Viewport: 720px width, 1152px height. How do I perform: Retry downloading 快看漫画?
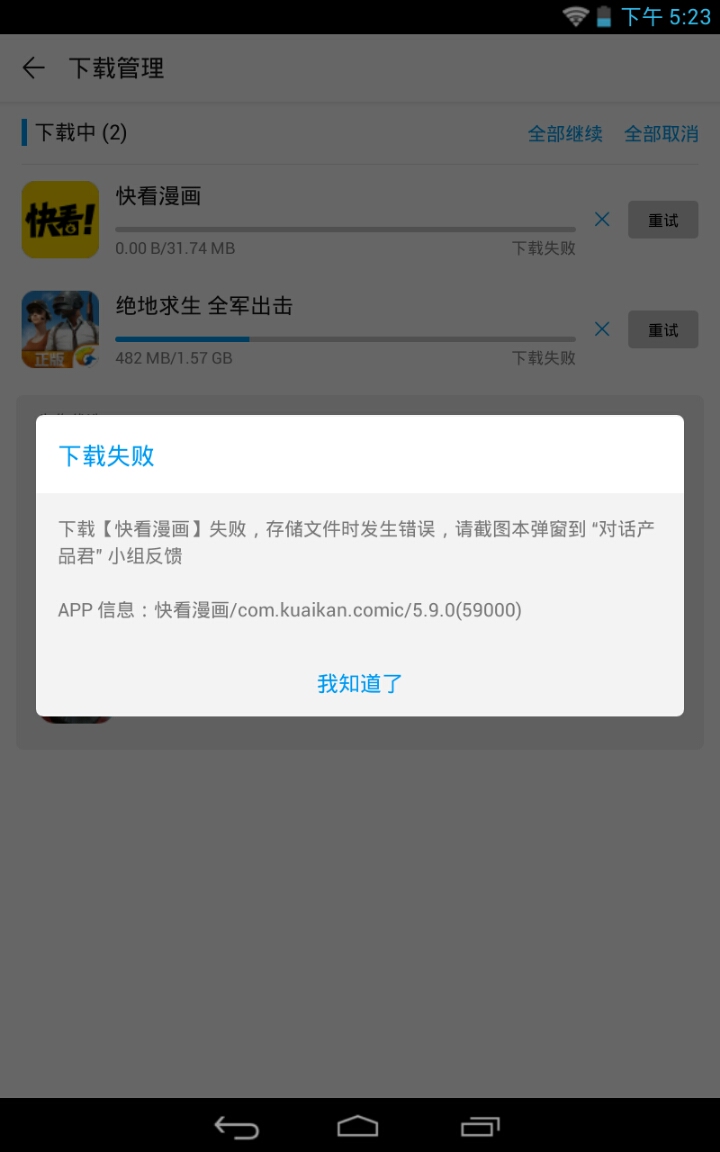tap(662, 220)
